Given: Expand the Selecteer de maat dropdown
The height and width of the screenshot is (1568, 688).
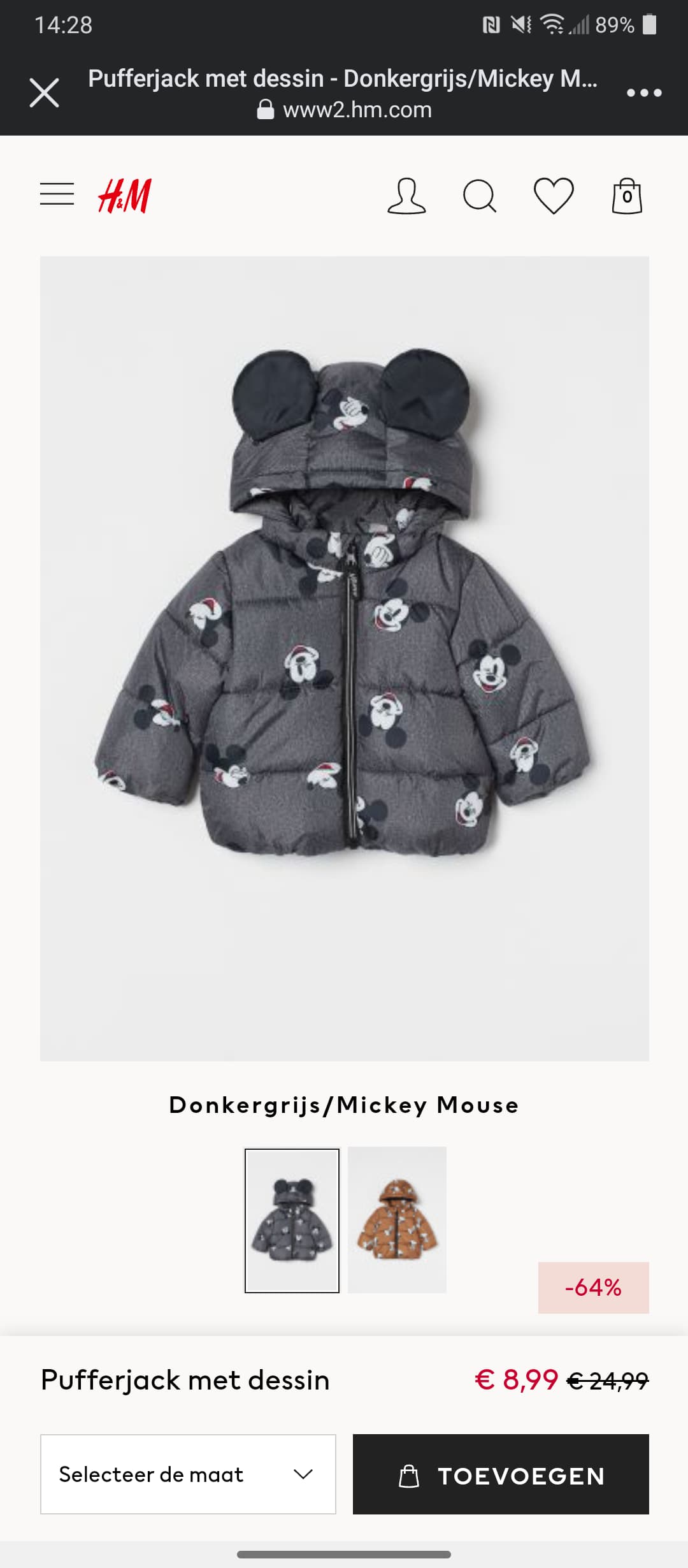Looking at the screenshot, I should click(188, 1474).
